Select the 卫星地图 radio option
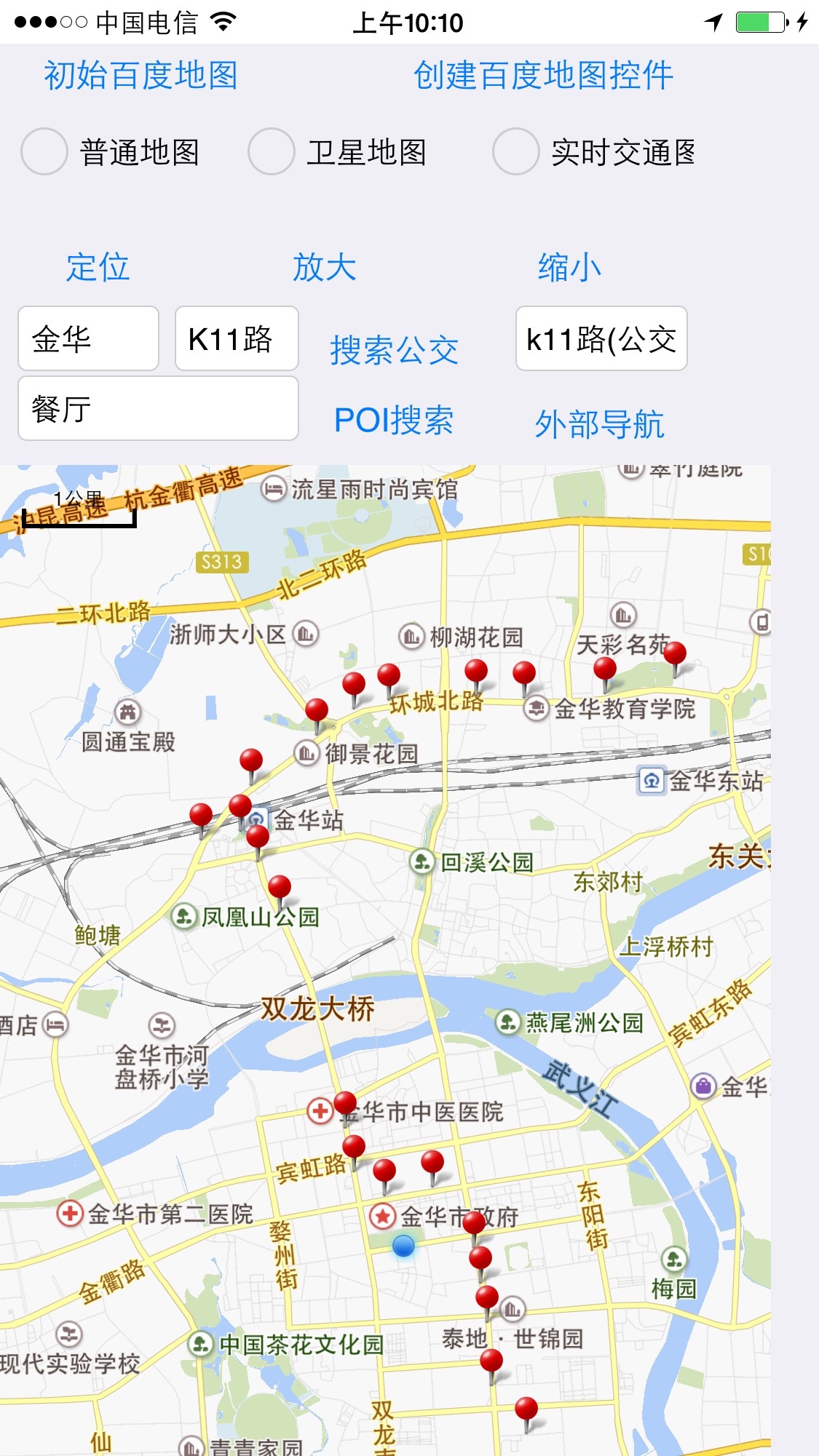The image size is (819, 1456). [272, 151]
